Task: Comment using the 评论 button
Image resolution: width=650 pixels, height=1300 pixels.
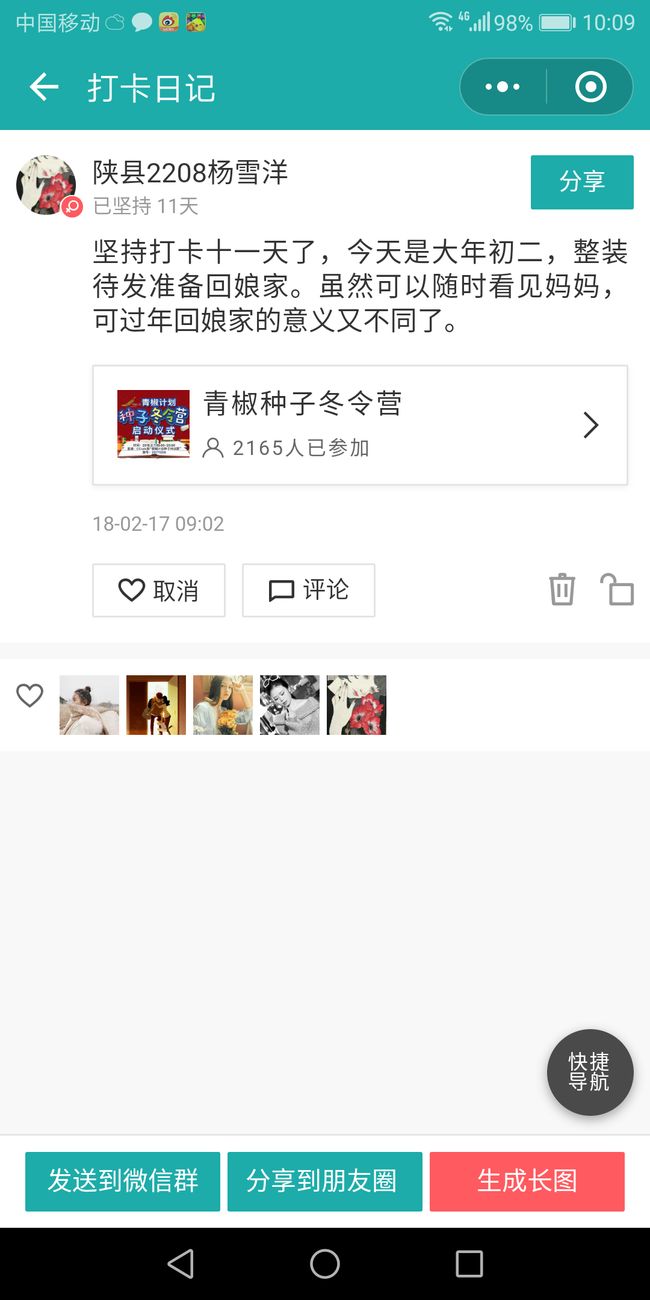Action: pyautogui.click(x=308, y=590)
